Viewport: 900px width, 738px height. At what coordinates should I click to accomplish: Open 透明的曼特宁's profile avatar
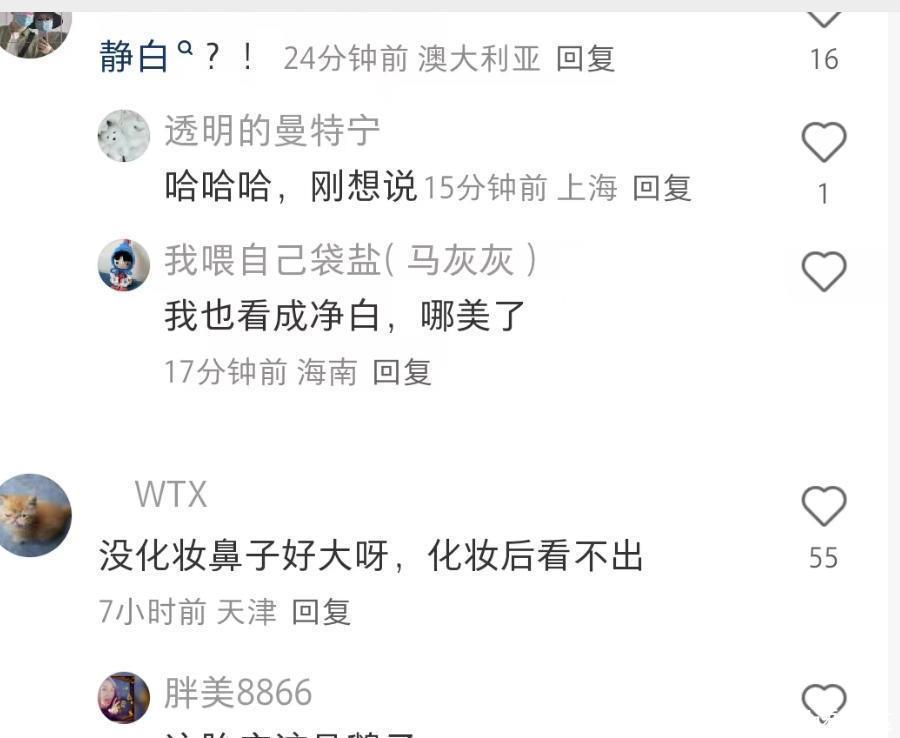(x=124, y=136)
